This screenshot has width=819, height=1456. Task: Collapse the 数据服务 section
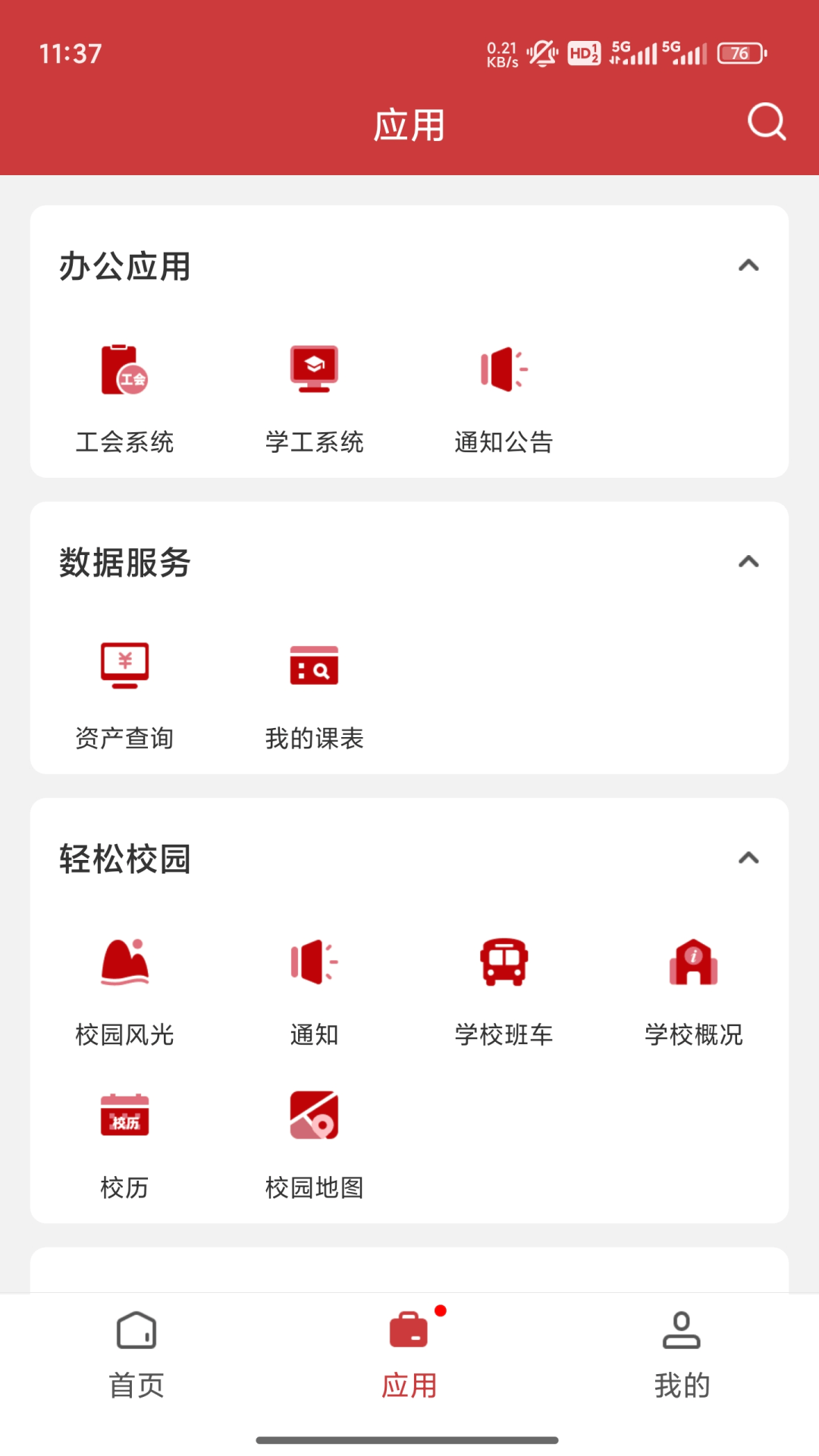749,561
